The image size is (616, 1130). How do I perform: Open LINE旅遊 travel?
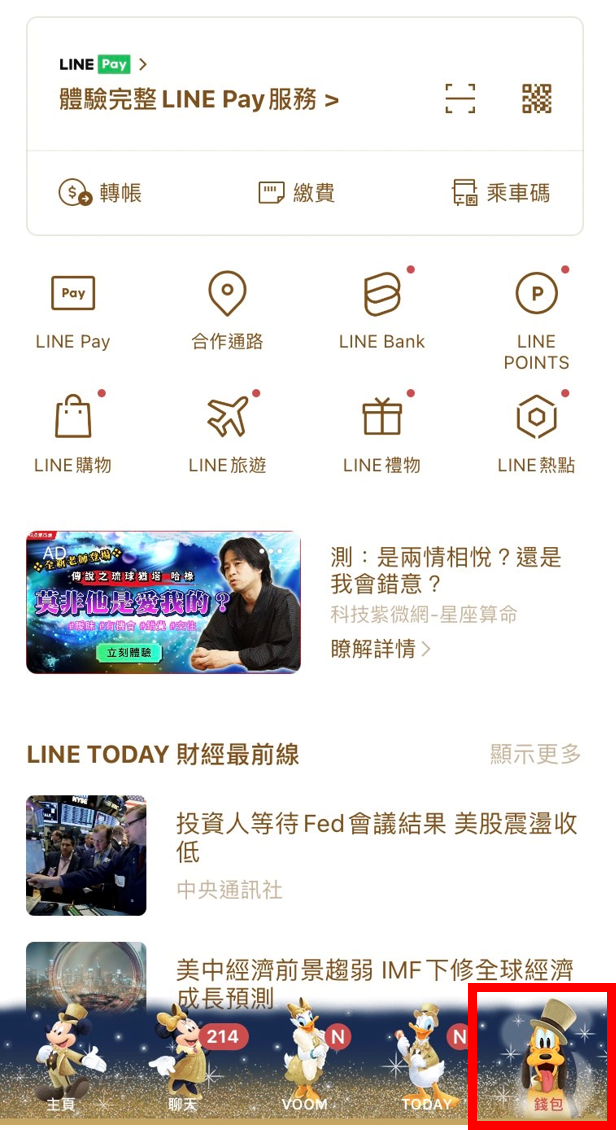click(227, 434)
